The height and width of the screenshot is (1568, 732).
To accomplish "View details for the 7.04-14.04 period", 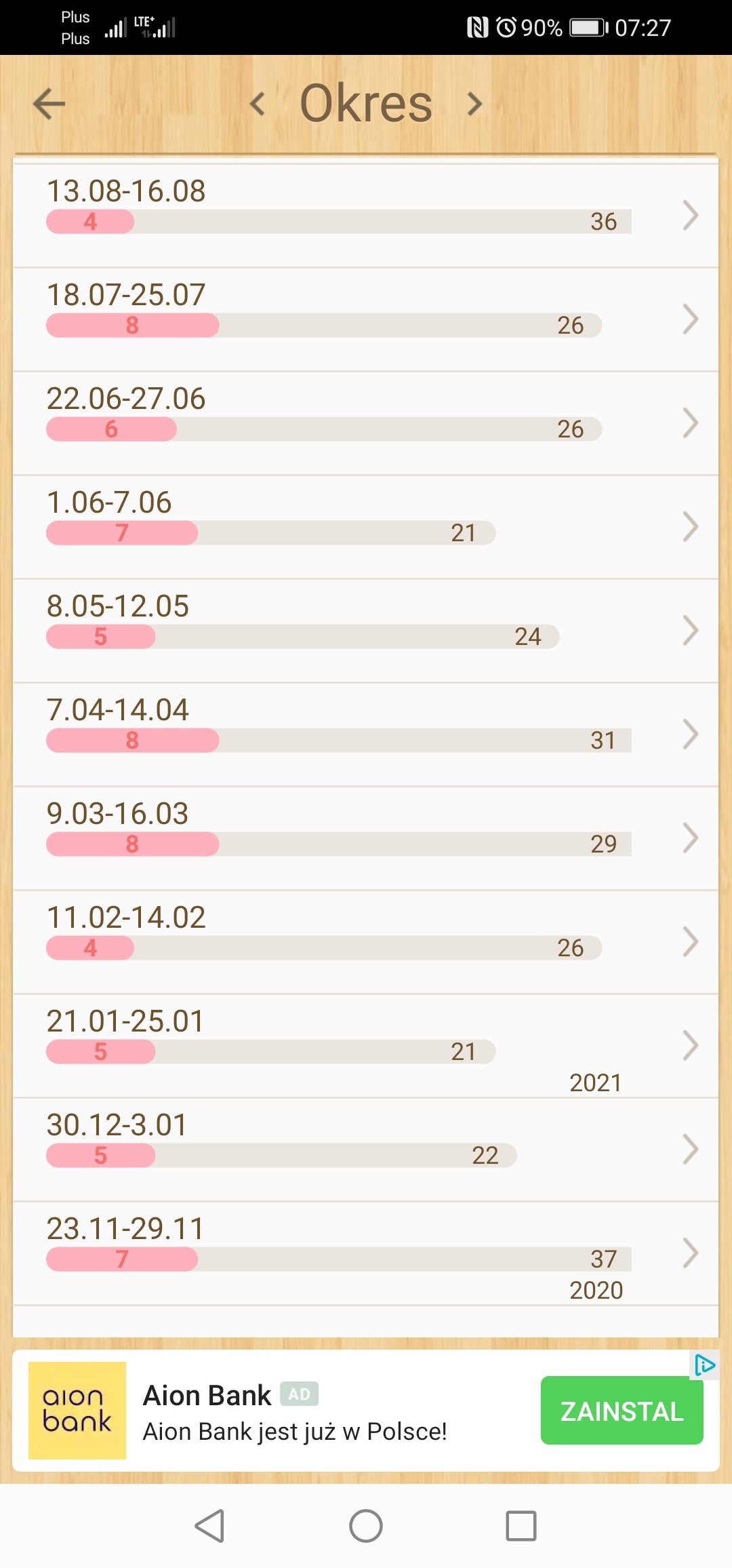I will (366, 734).
